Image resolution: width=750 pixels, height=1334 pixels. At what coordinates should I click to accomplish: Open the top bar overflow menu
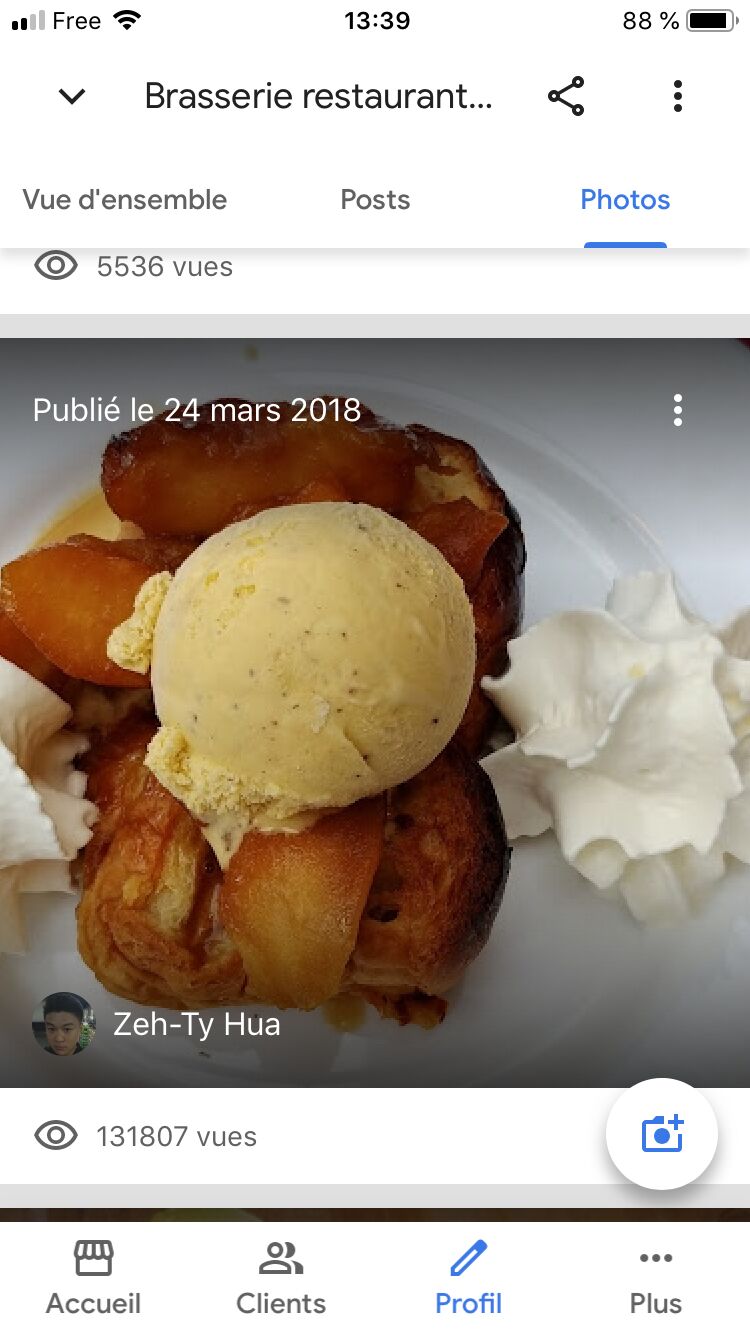tap(678, 97)
